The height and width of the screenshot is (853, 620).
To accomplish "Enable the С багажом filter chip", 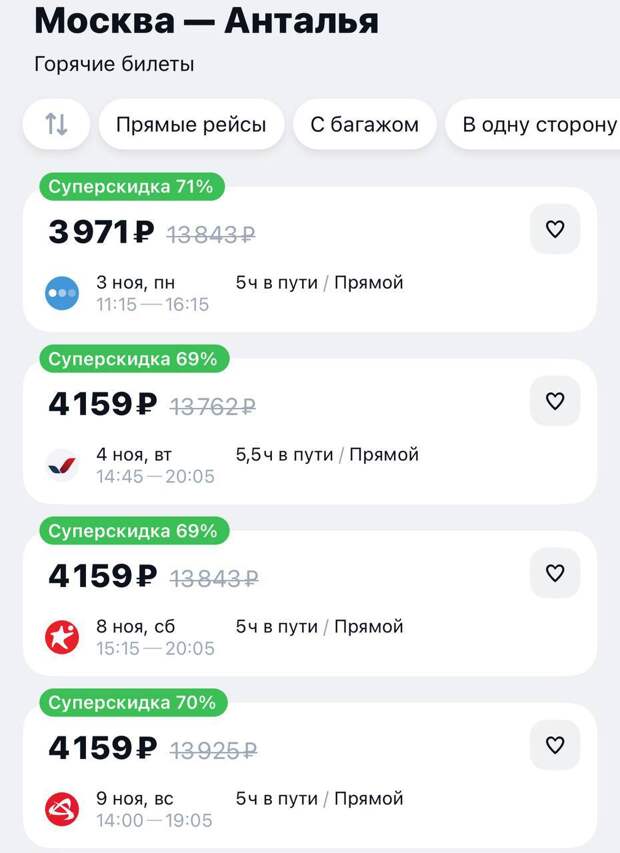I will (364, 125).
